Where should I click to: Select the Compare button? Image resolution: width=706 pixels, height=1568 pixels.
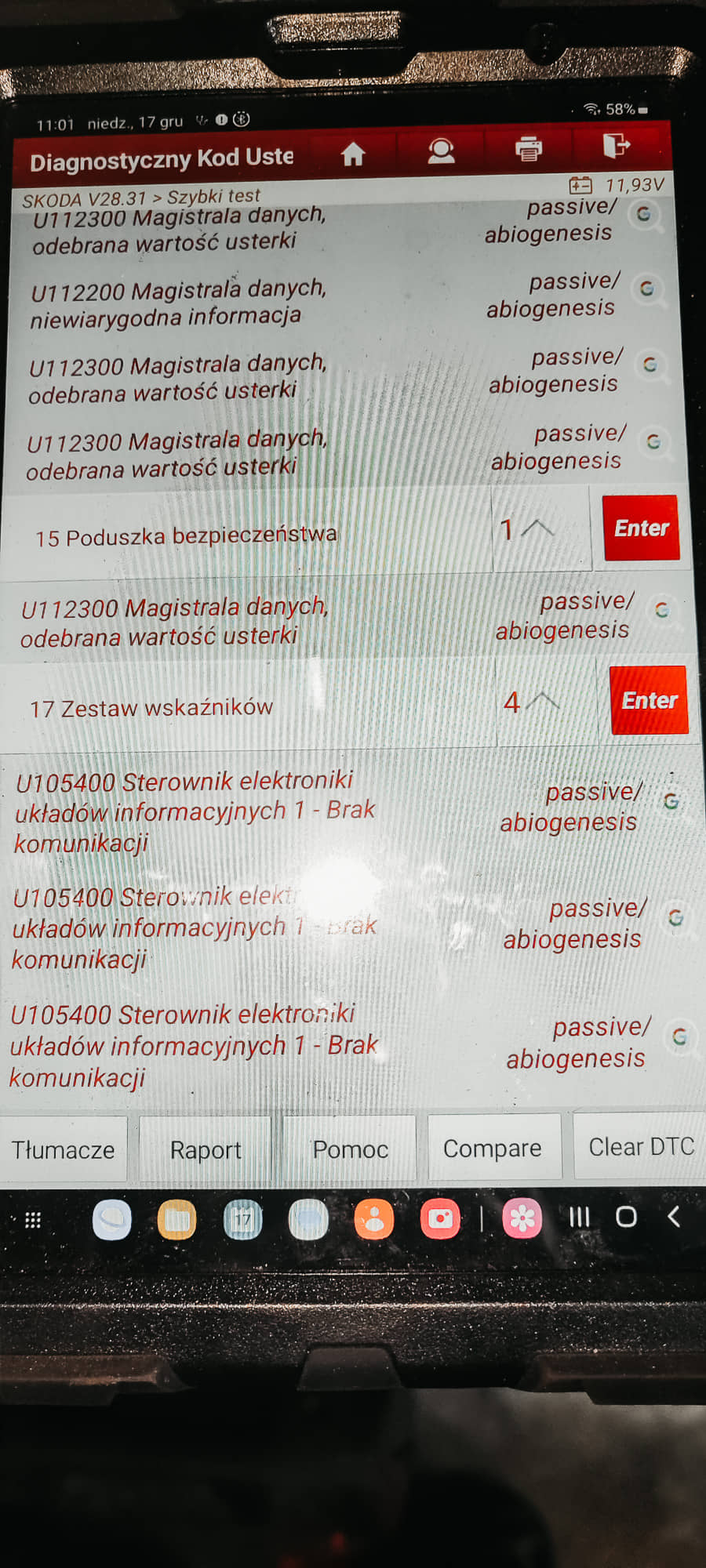pyautogui.click(x=493, y=1149)
